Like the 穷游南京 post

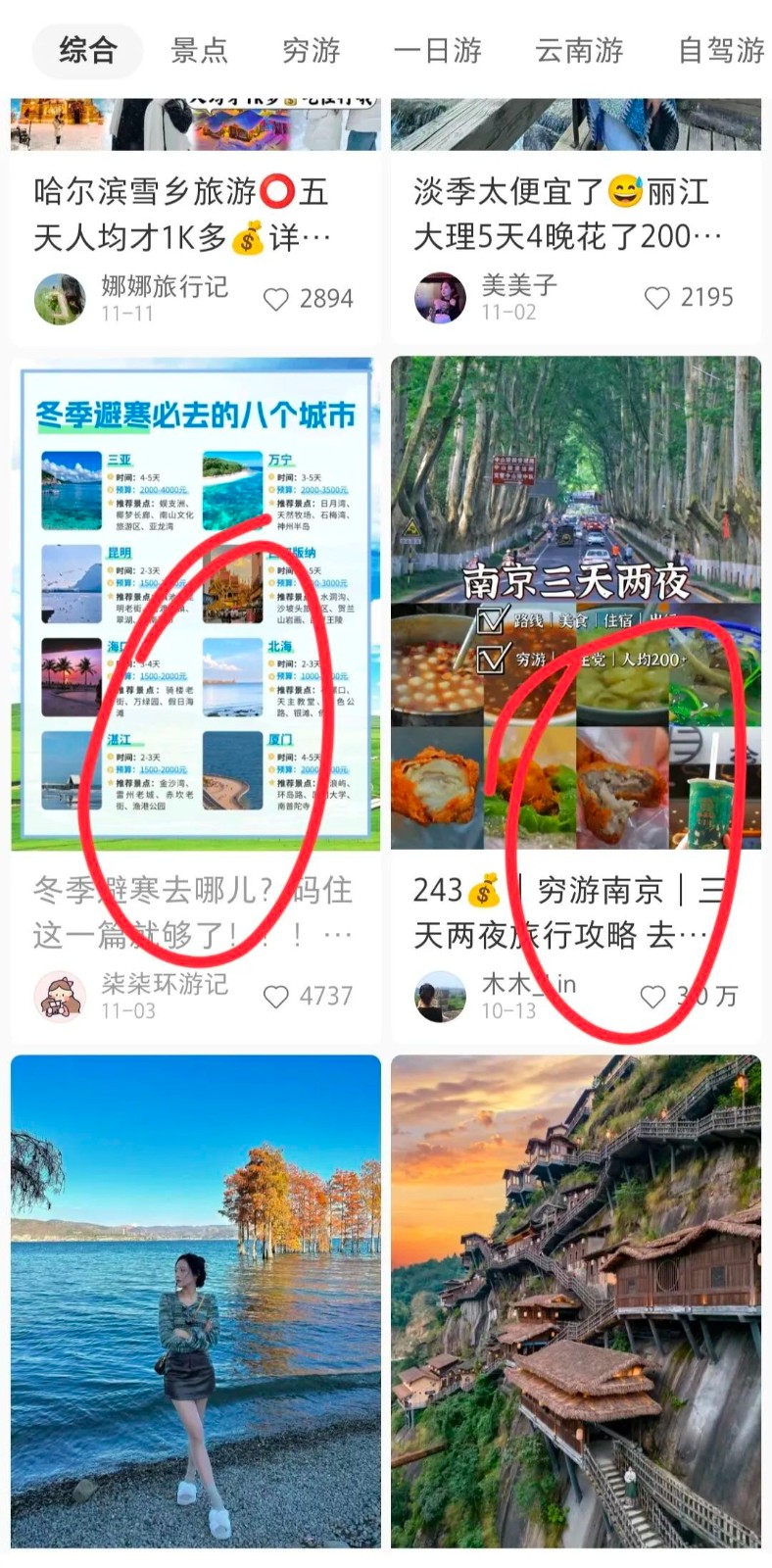[653, 997]
